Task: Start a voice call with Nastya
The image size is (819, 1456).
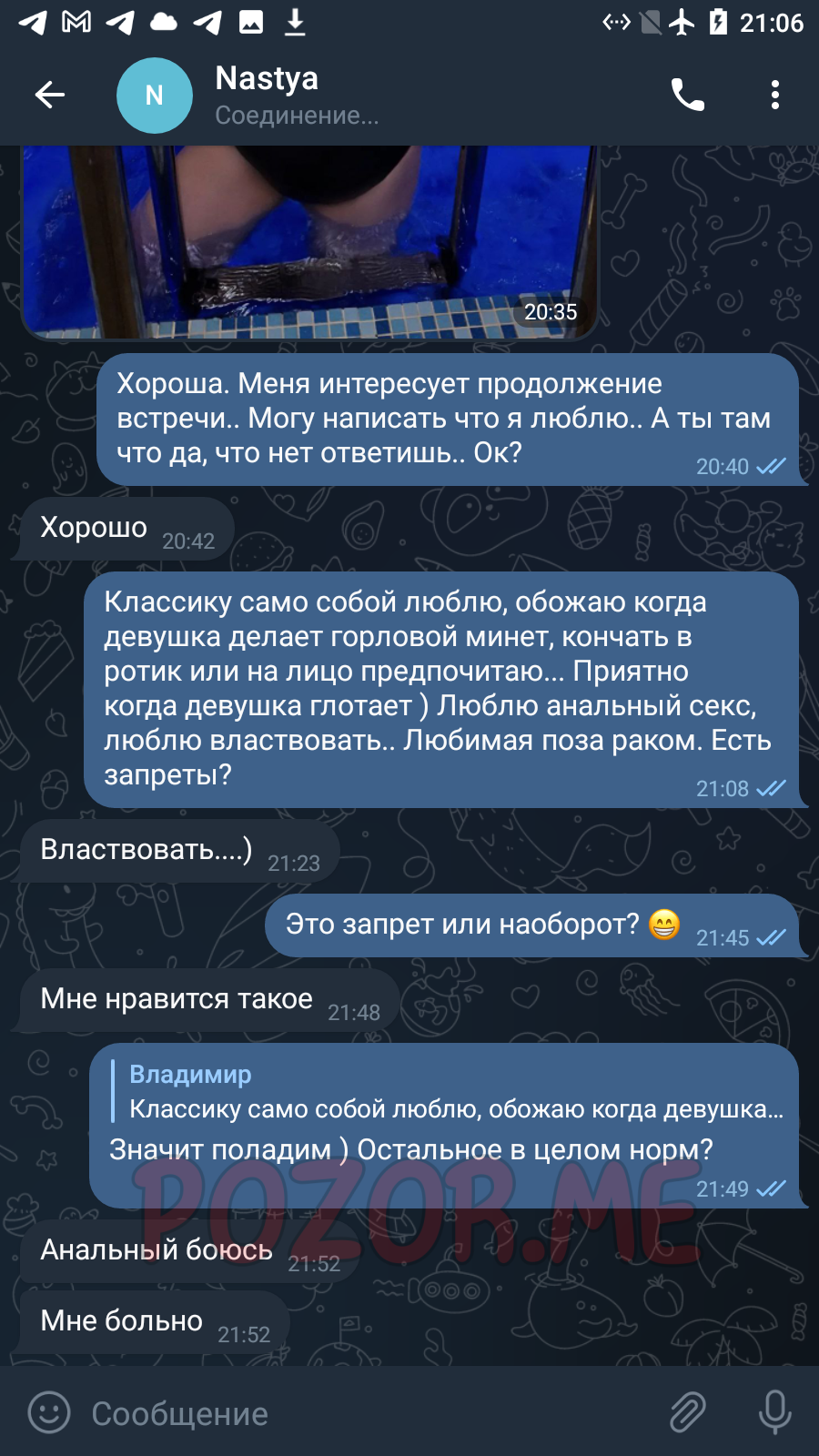Action: click(x=688, y=95)
